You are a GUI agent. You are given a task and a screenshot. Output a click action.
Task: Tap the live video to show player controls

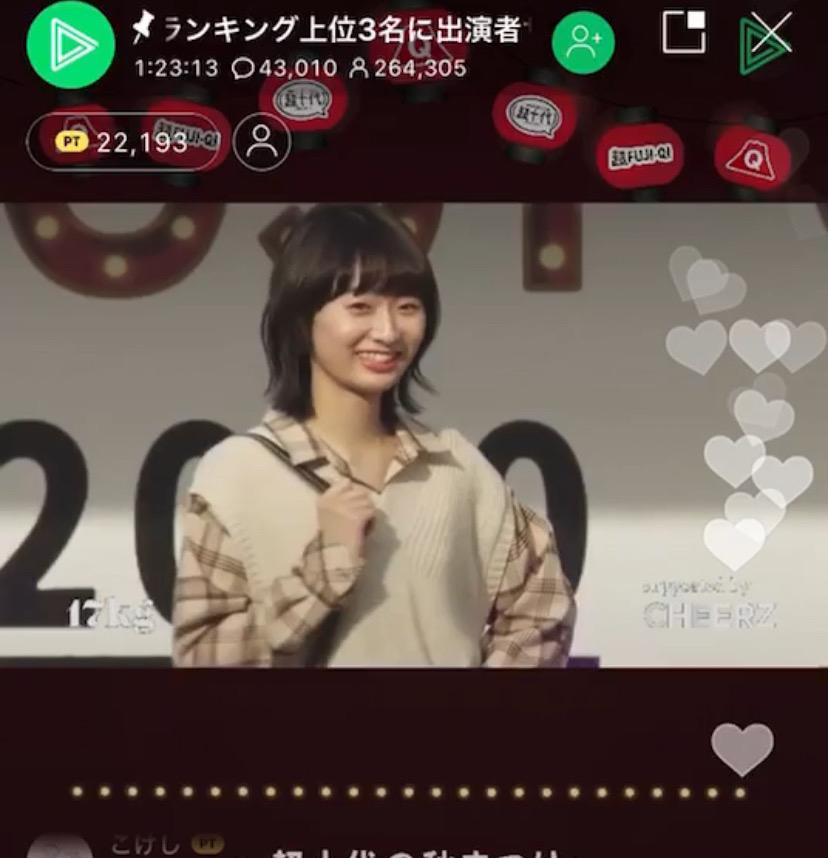tap(400, 435)
